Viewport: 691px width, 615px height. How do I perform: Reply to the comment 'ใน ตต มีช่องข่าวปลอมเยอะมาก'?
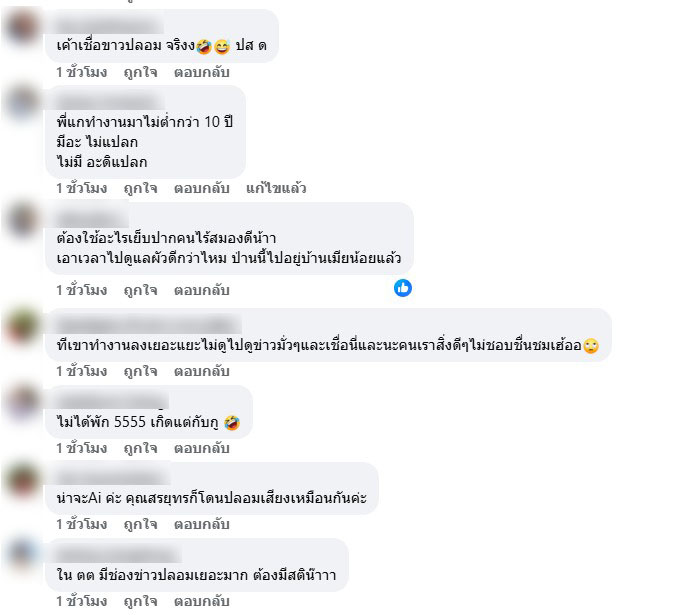point(201,601)
